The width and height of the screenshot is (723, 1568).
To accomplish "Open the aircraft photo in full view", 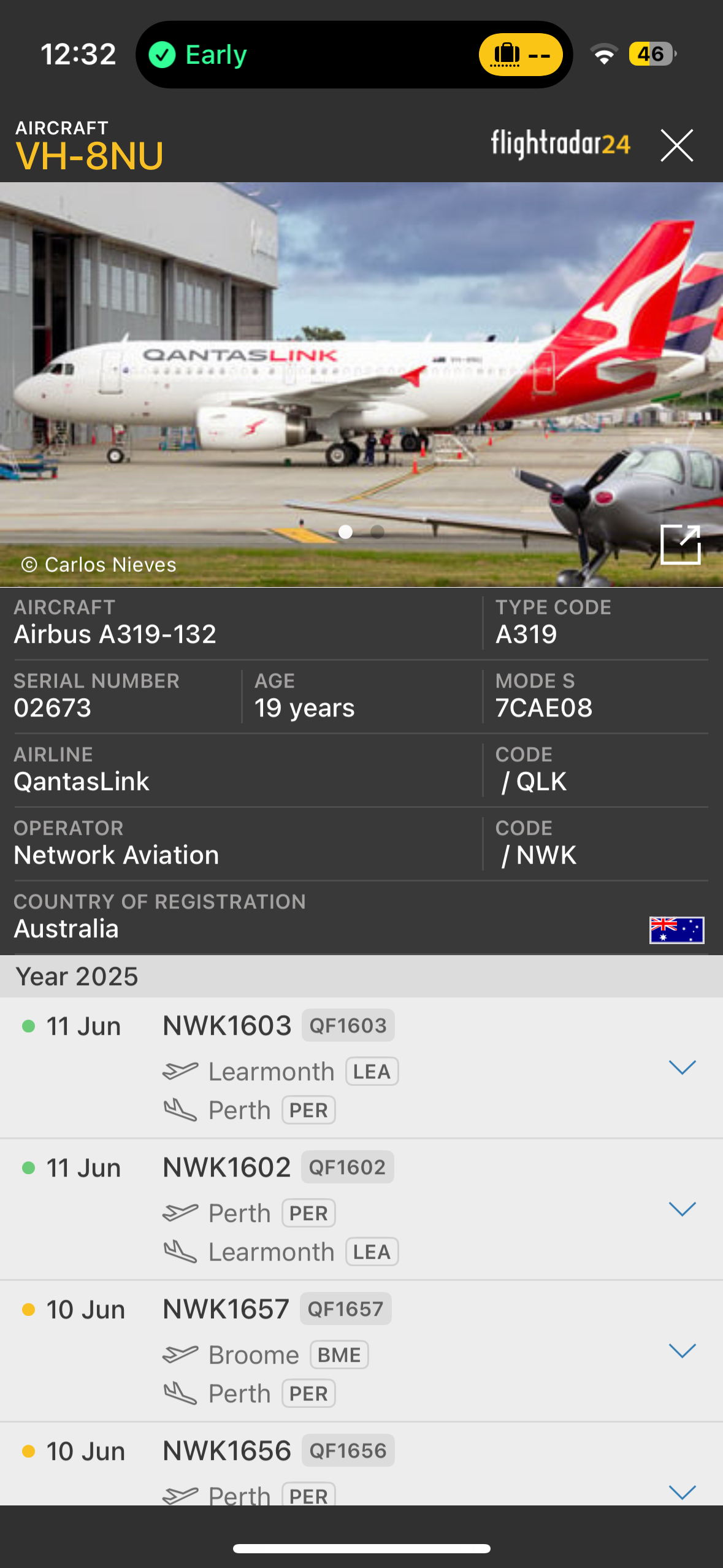I will [680, 544].
